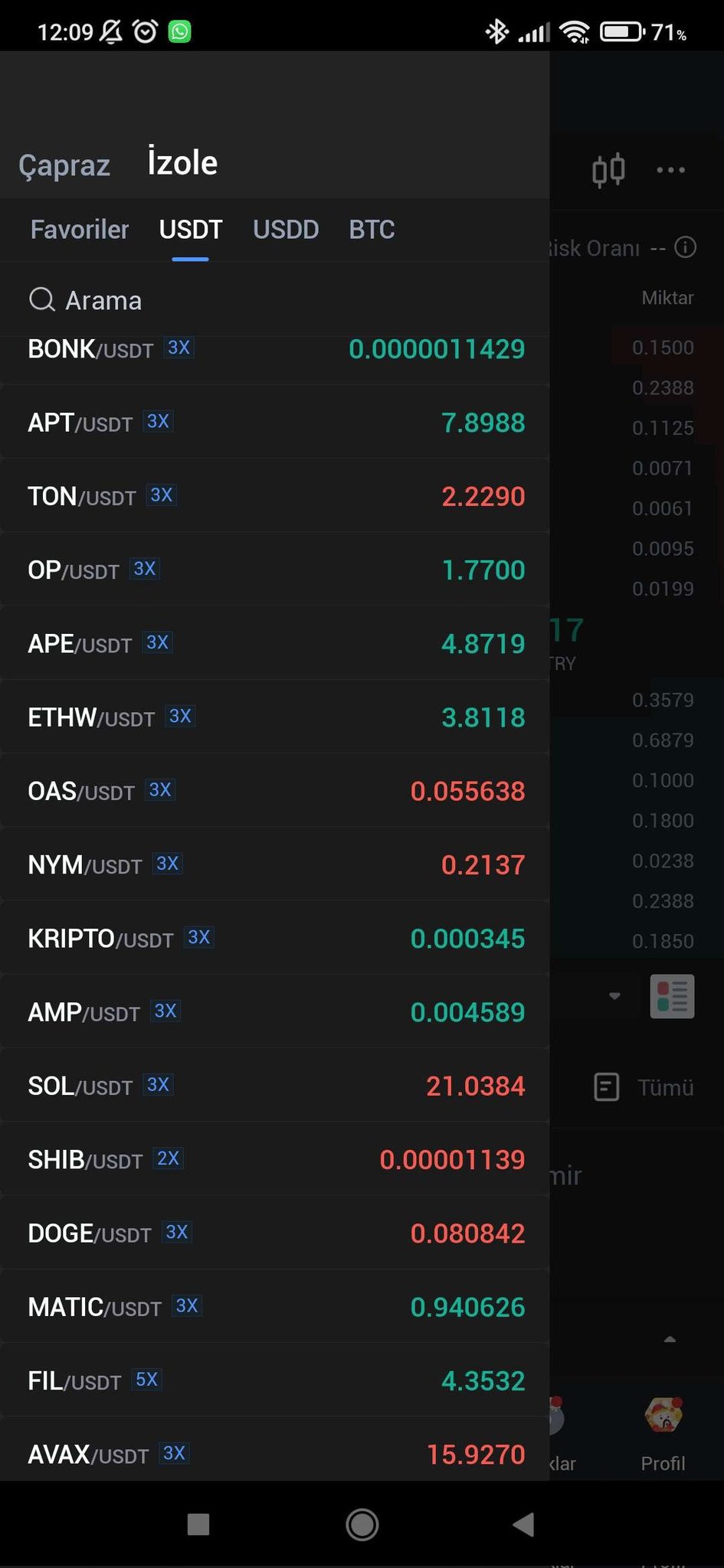Select the İzole margin mode
724x1568 pixels.
tap(182, 163)
